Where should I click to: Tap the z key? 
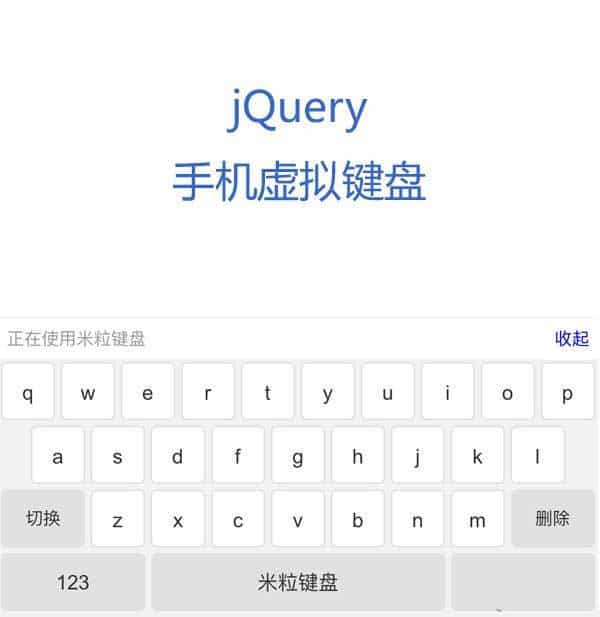(118, 519)
